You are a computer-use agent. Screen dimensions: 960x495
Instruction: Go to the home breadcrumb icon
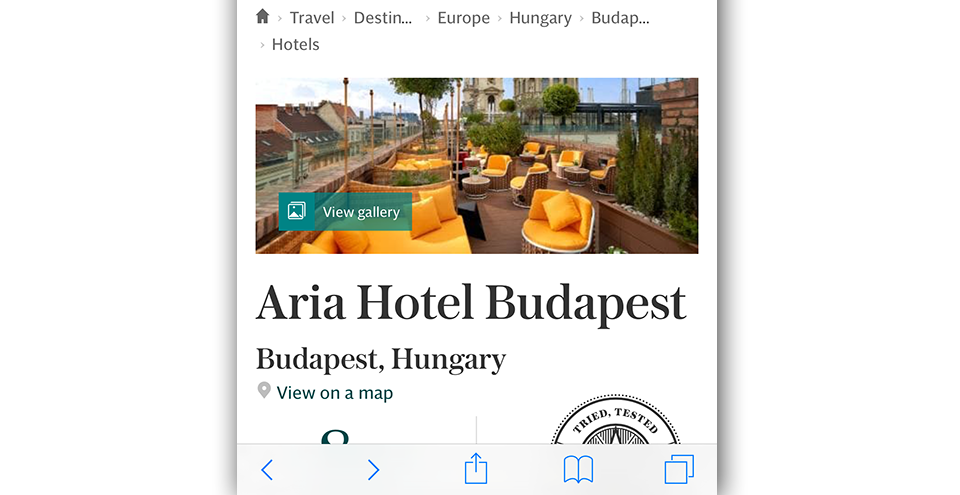[x=263, y=17]
